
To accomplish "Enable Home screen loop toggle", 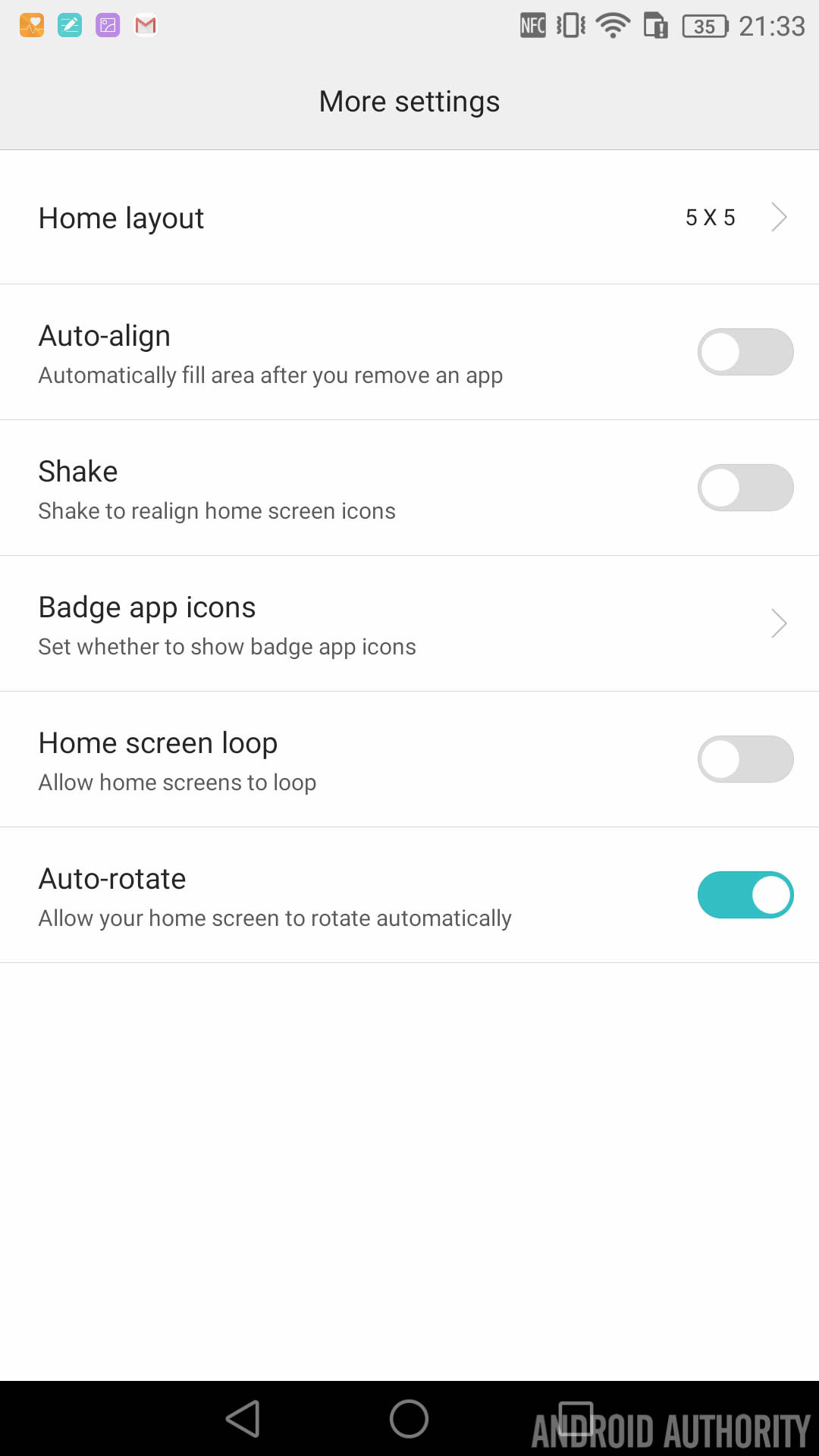I will [745, 759].
